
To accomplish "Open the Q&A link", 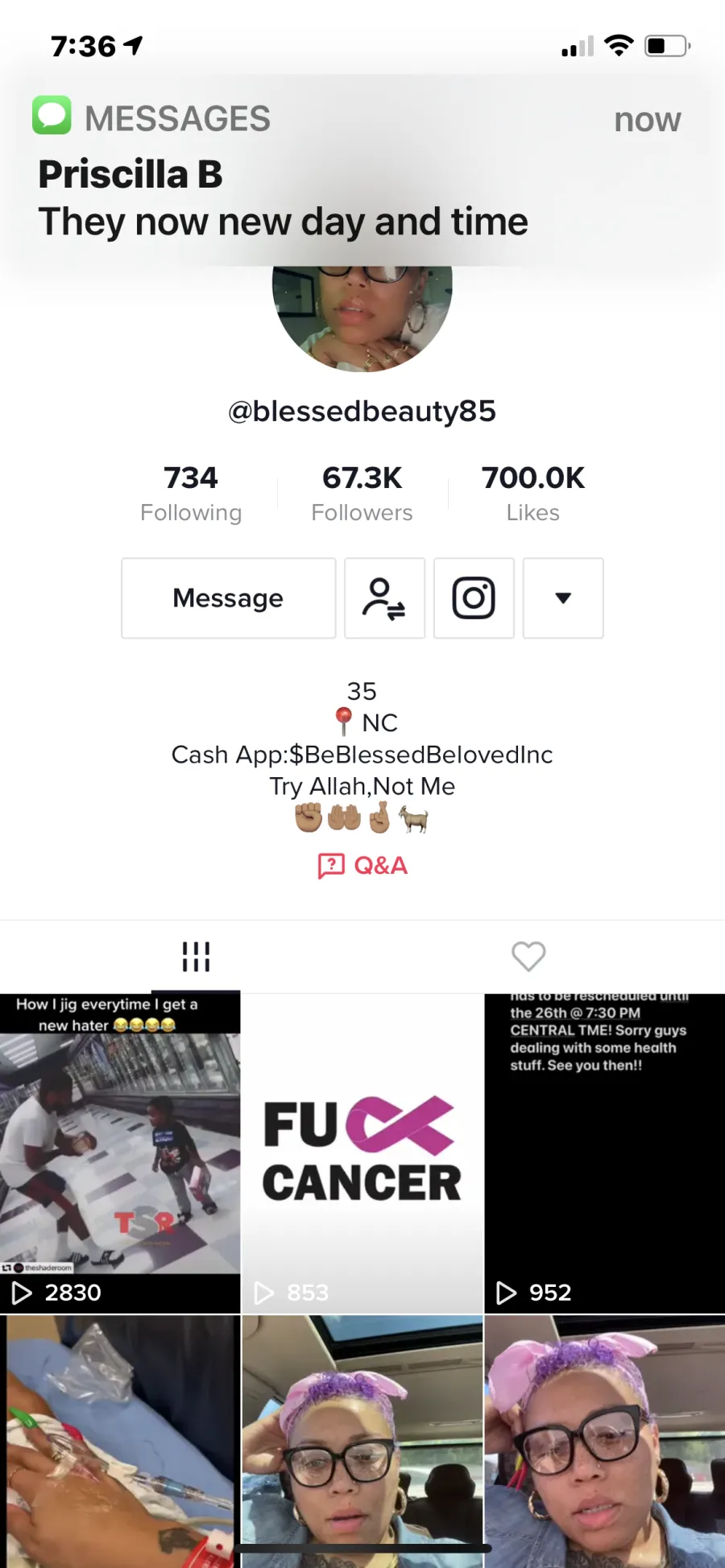I will (x=362, y=866).
